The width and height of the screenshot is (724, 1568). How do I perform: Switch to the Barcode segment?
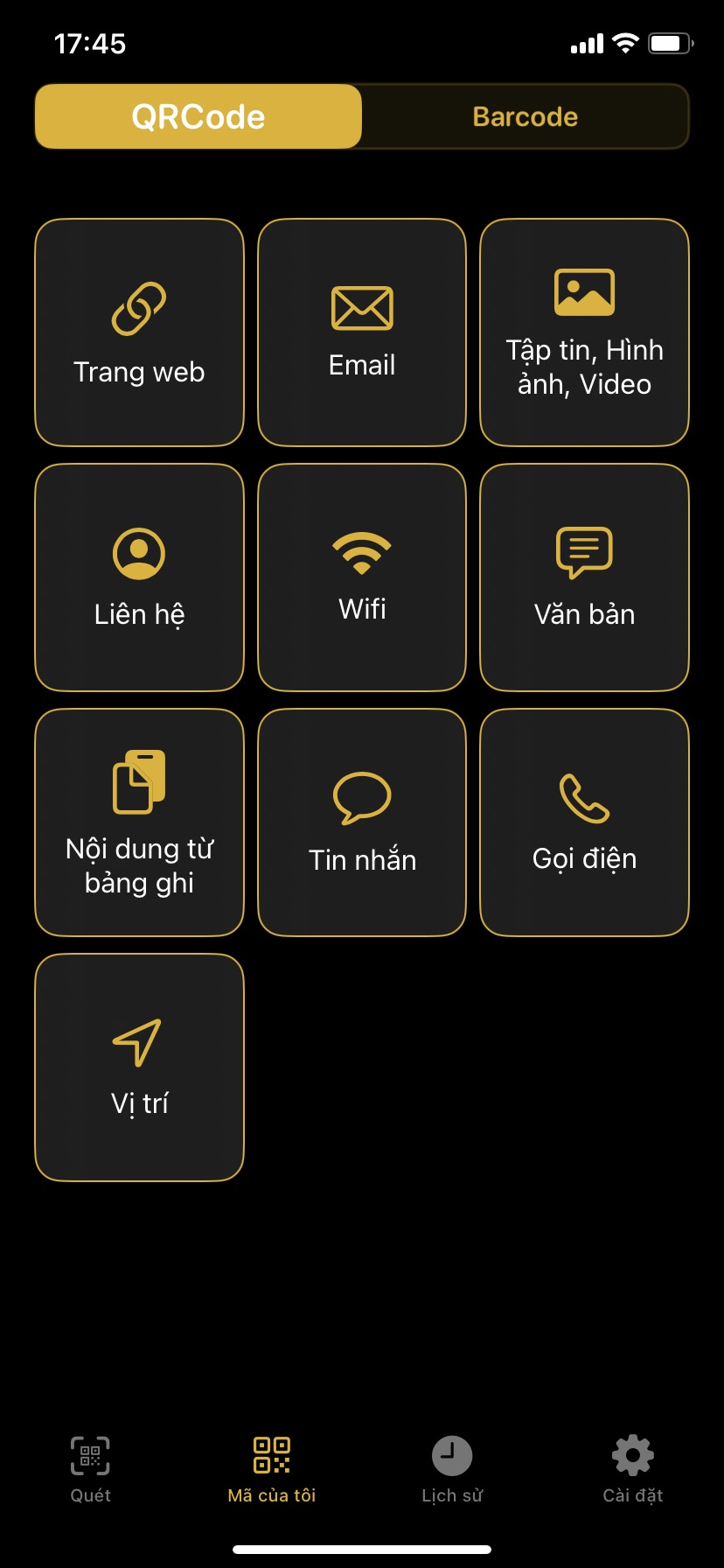click(x=526, y=116)
